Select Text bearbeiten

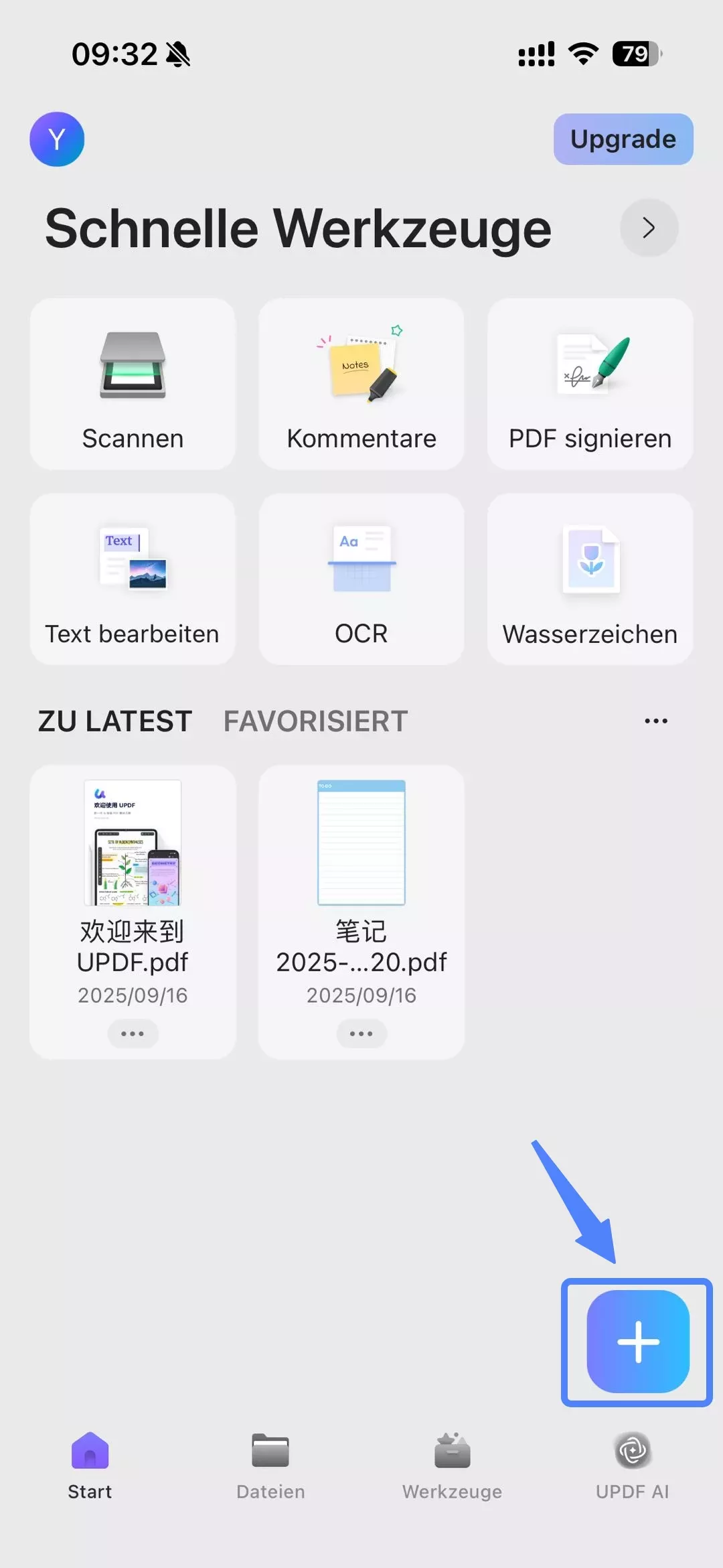pos(133,579)
